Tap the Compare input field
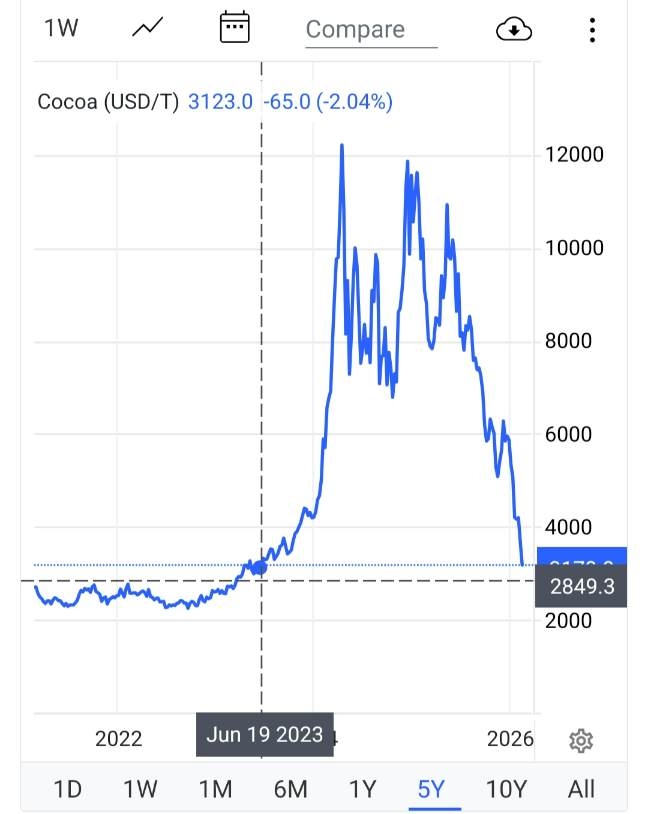Screen dimensions: 648x814 (x=371, y=30)
